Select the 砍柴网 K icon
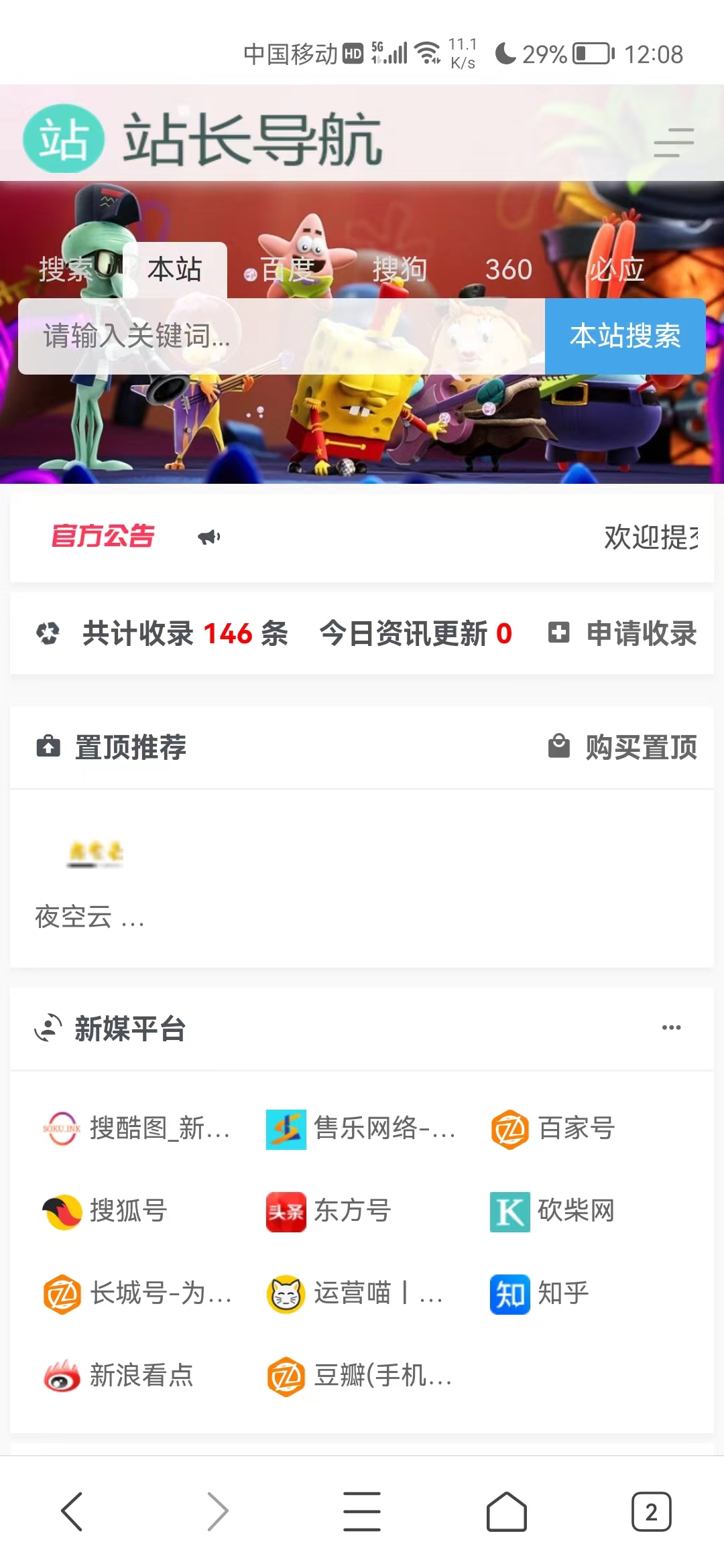724x1568 pixels. pyautogui.click(x=509, y=1212)
